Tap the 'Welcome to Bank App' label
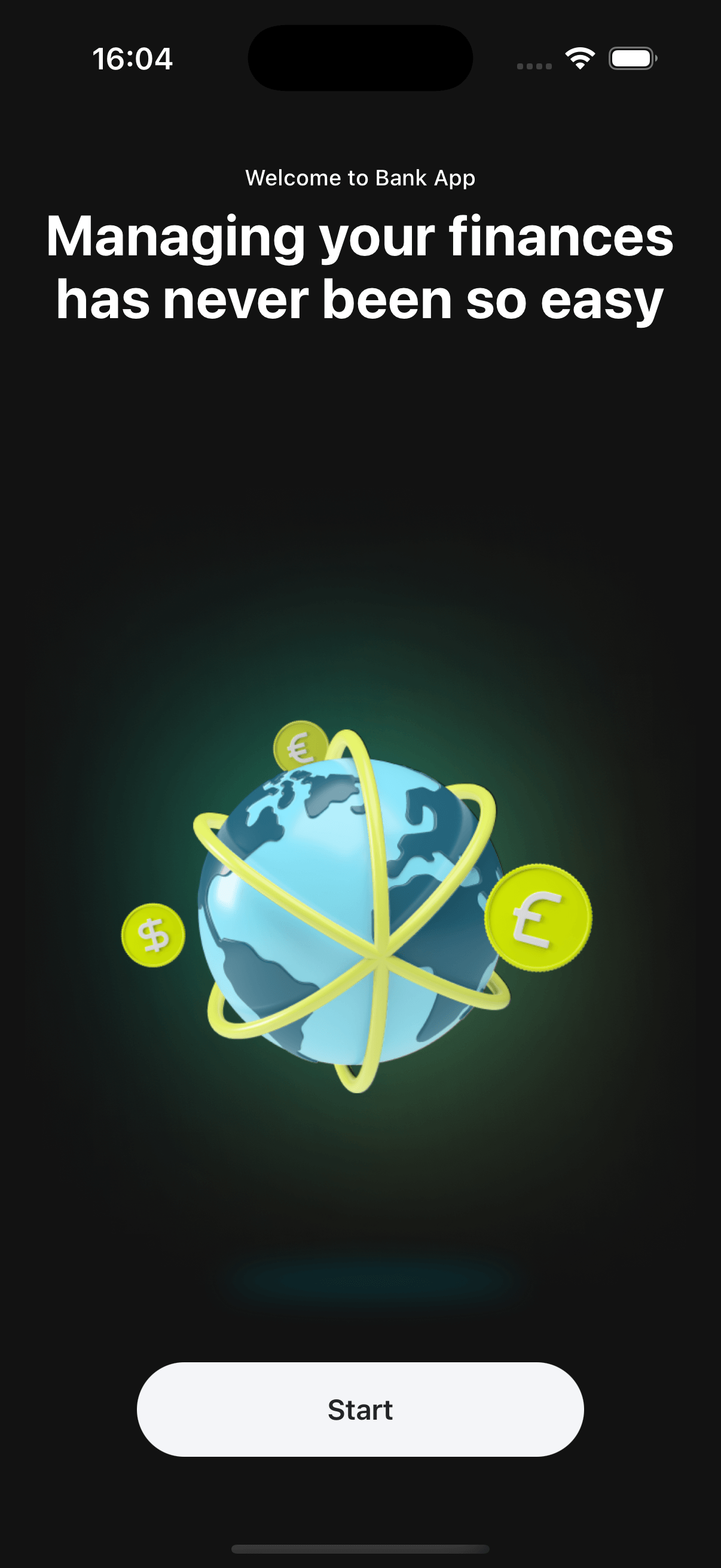 coord(360,178)
